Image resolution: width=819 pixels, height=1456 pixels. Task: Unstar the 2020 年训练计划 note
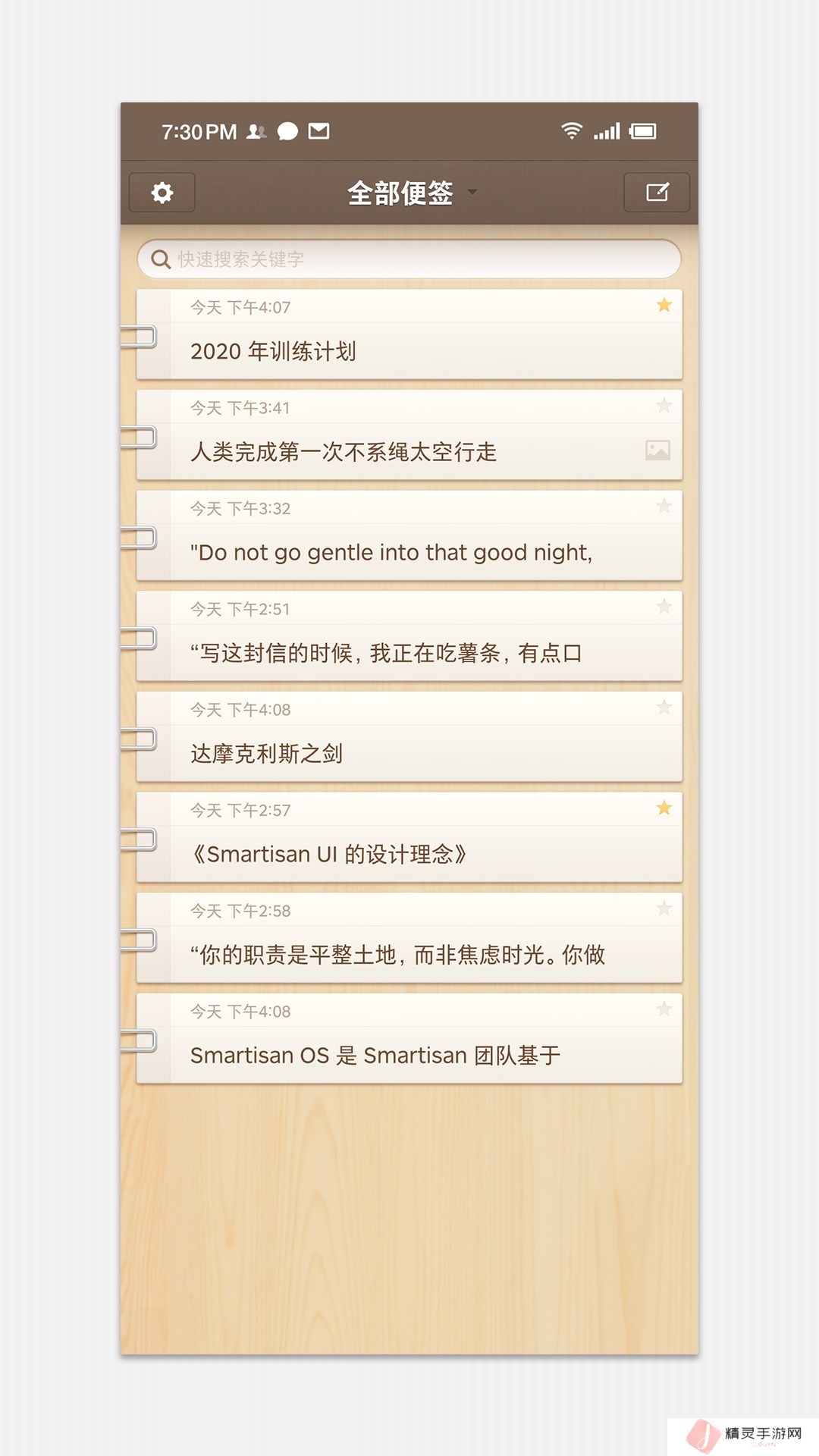pyautogui.click(x=664, y=305)
